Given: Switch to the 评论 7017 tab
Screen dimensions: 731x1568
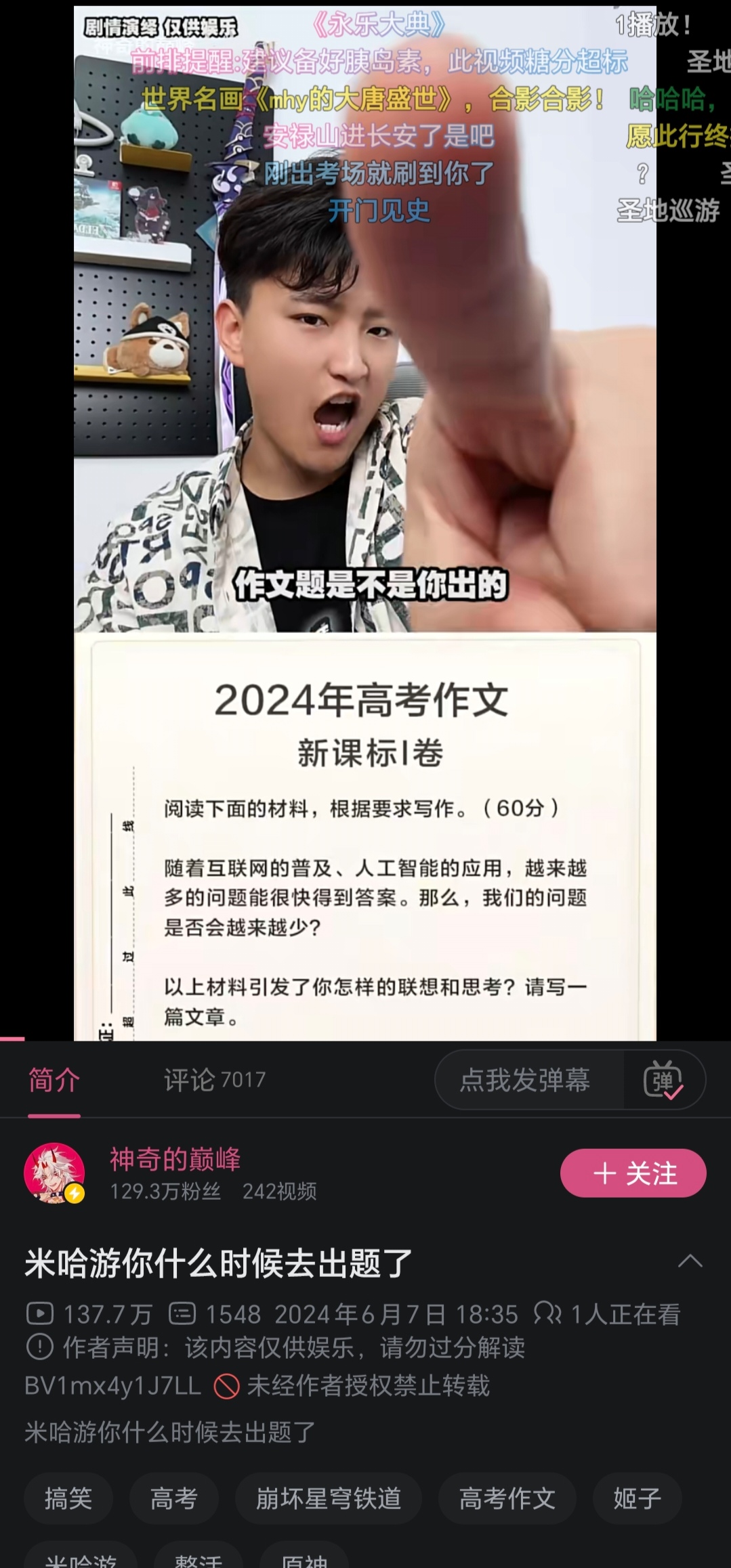Looking at the screenshot, I should coord(214,1080).
